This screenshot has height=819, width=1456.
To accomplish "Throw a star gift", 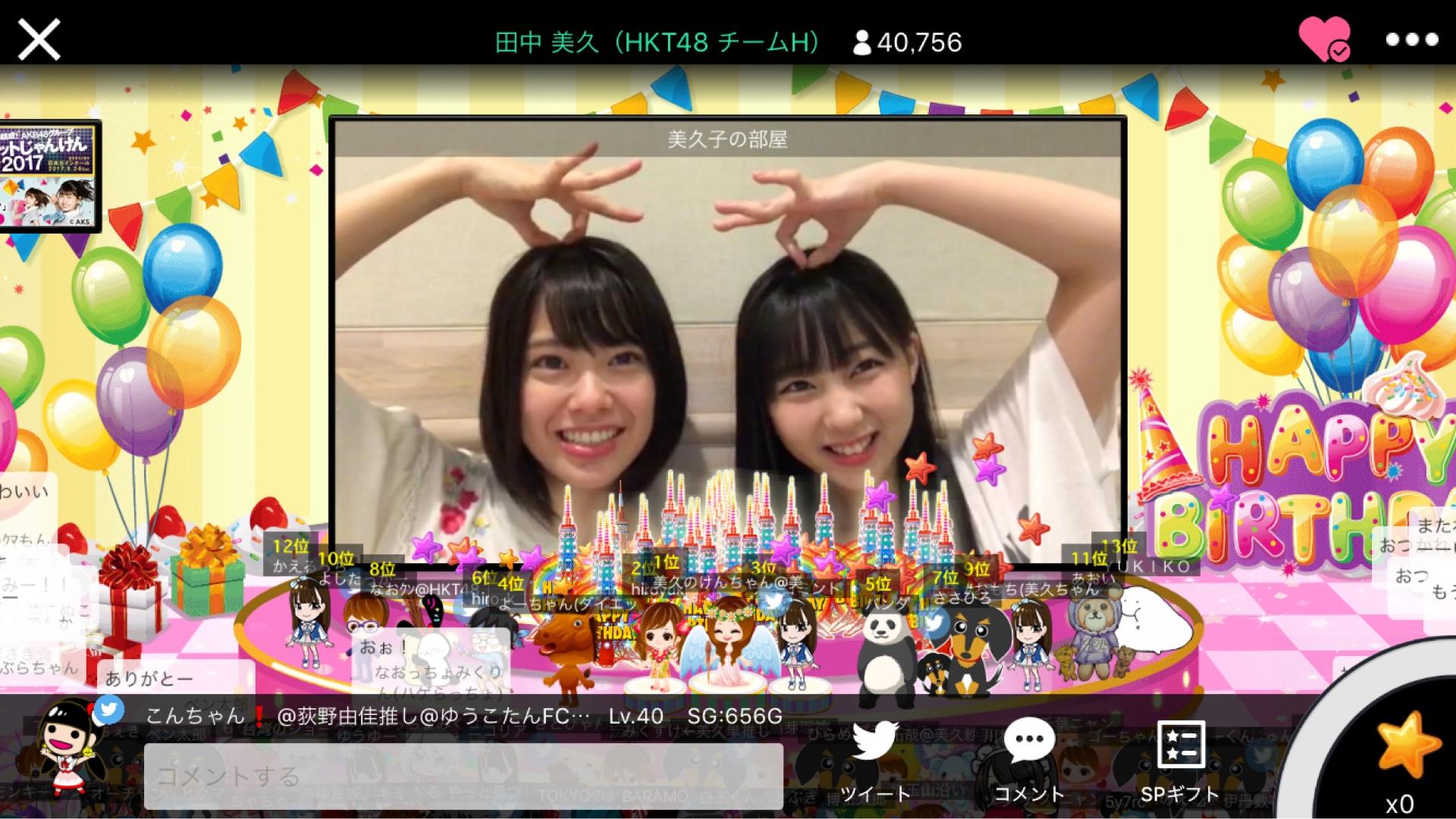I will click(1407, 747).
